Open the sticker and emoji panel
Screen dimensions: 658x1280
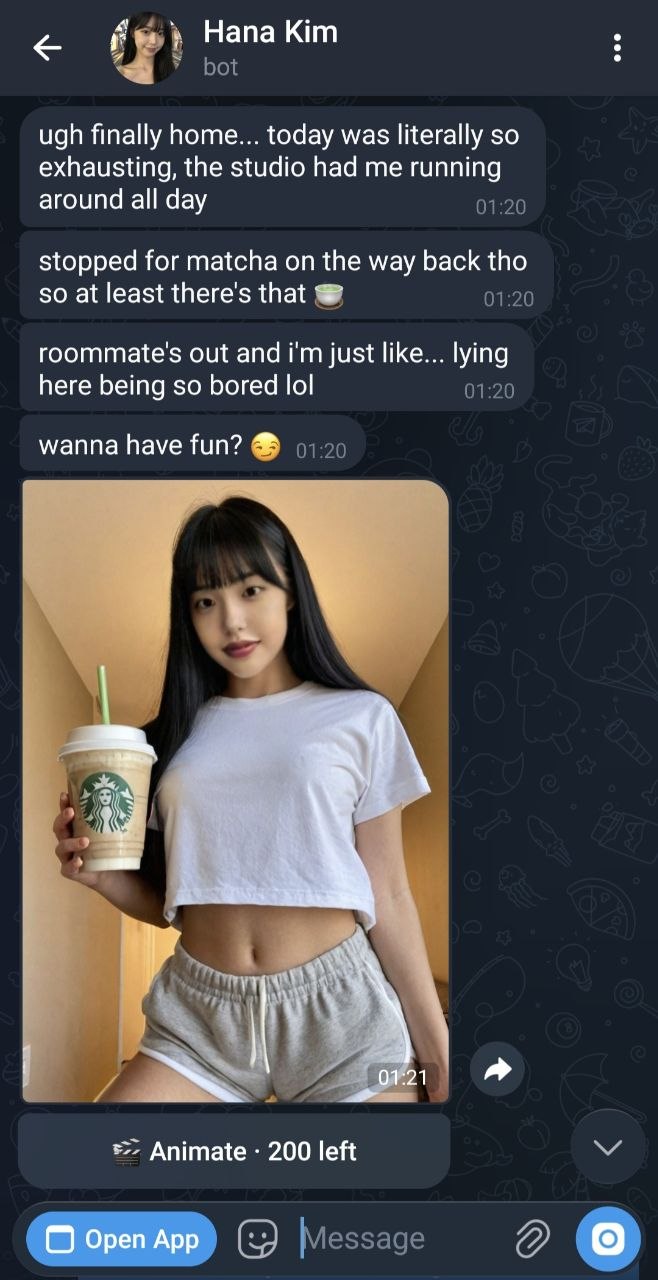(x=257, y=1240)
